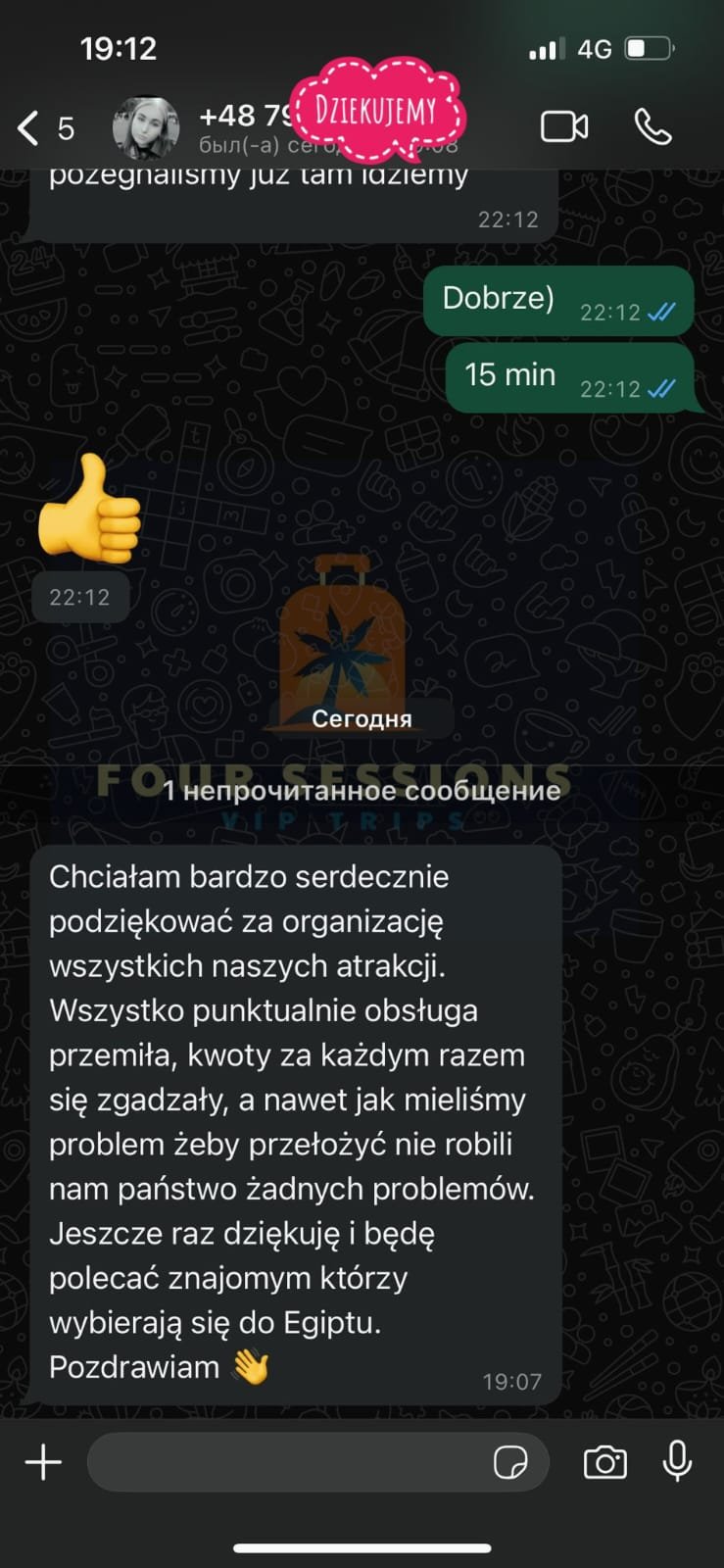Open the contact's profile photo
Screen dimensions: 724x1568
point(146,127)
